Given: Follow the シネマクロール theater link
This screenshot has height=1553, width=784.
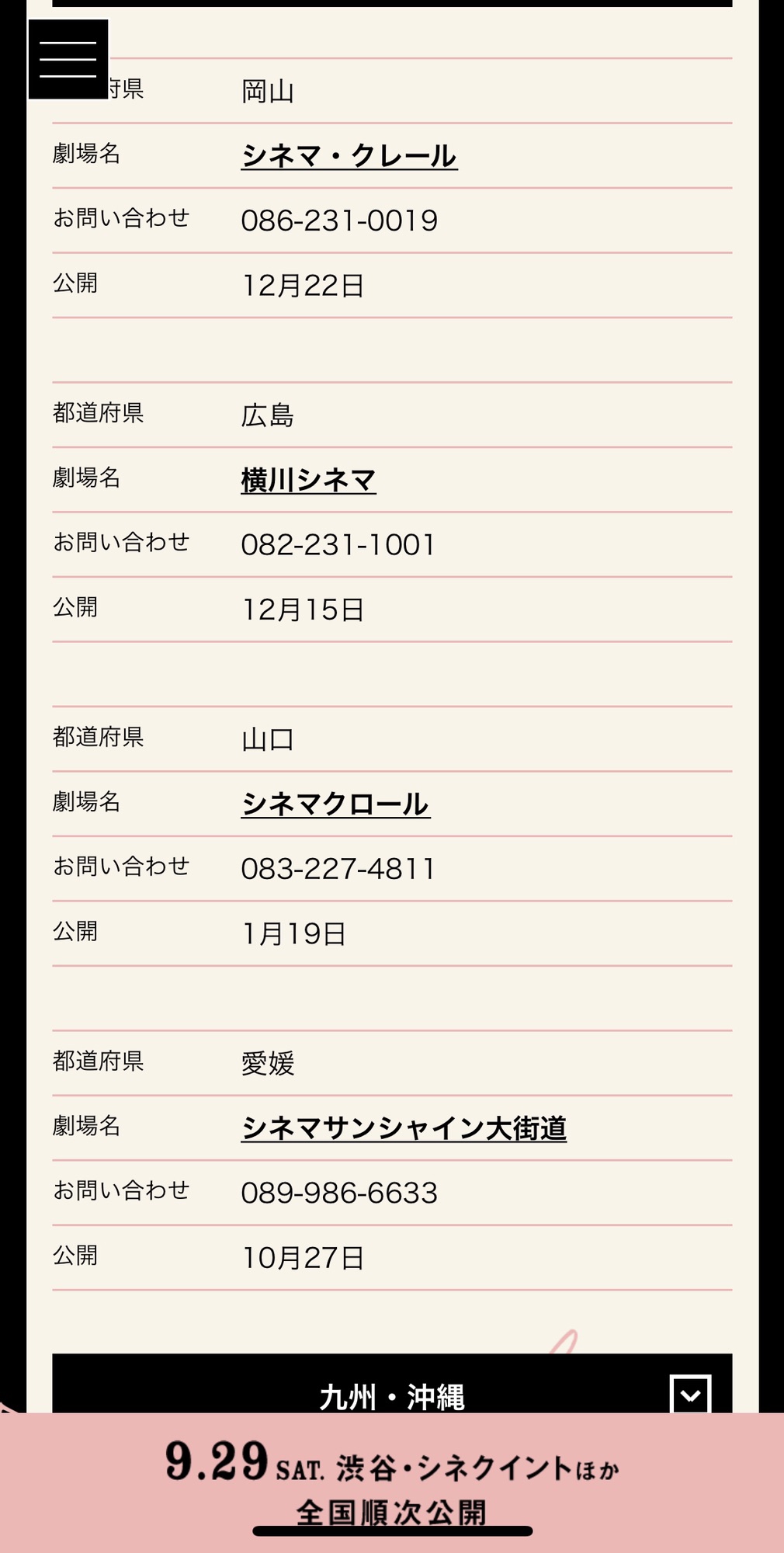Looking at the screenshot, I should click(x=335, y=804).
